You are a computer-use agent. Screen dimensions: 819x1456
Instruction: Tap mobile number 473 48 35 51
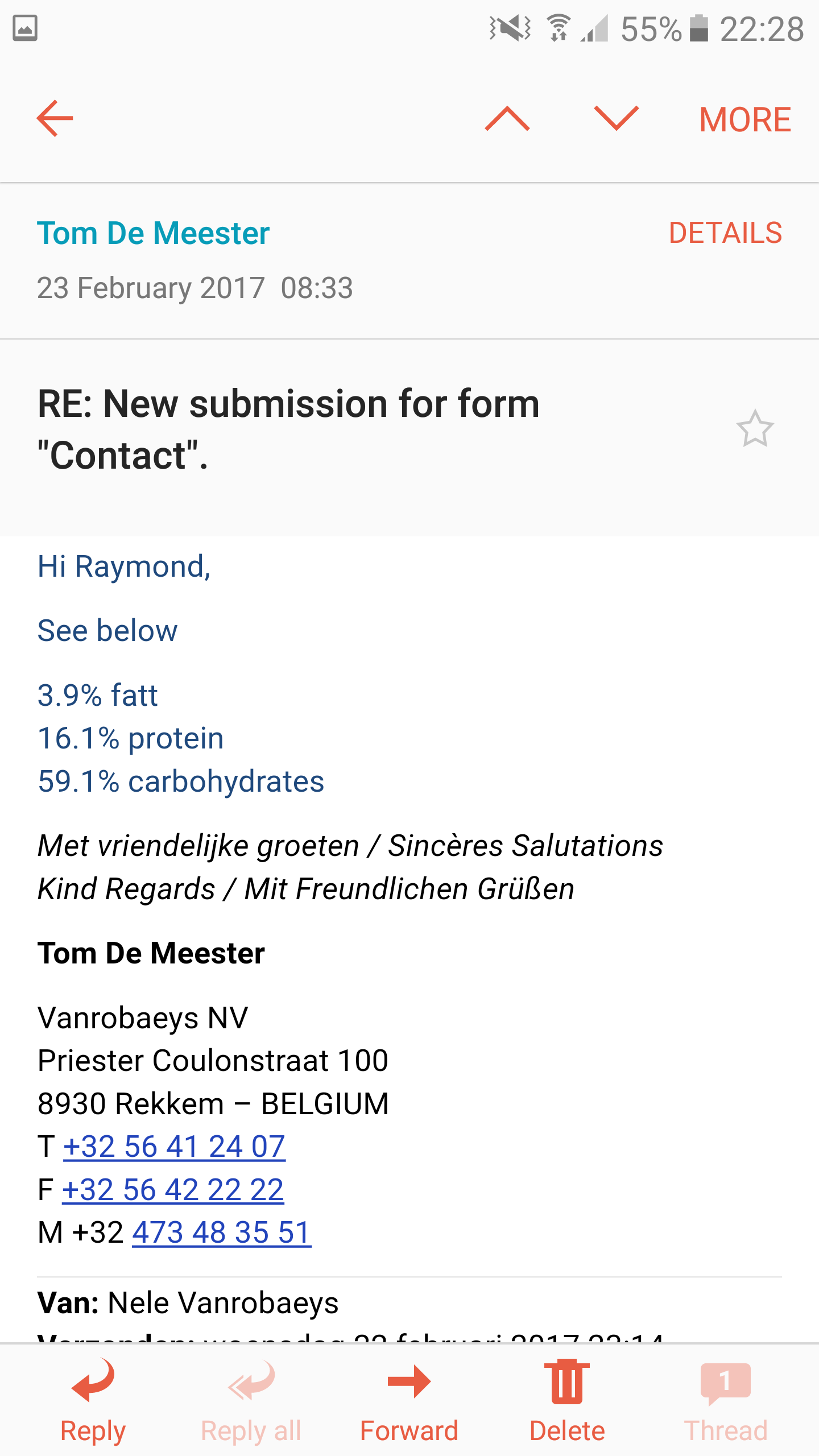coord(222,1232)
